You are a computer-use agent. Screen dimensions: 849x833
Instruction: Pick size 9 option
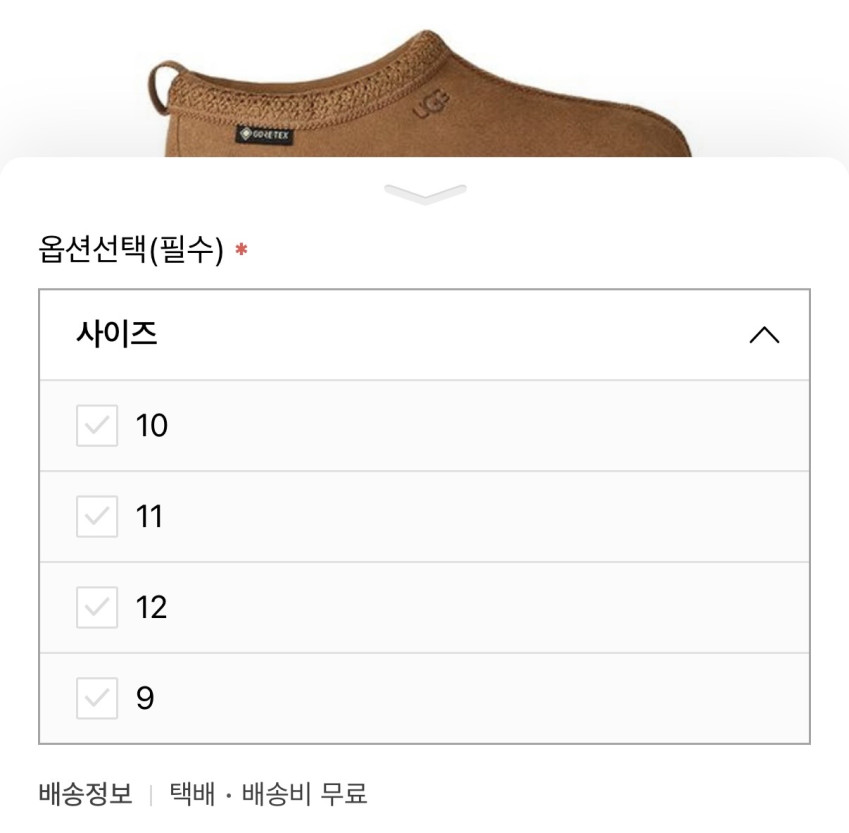(x=424, y=699)
